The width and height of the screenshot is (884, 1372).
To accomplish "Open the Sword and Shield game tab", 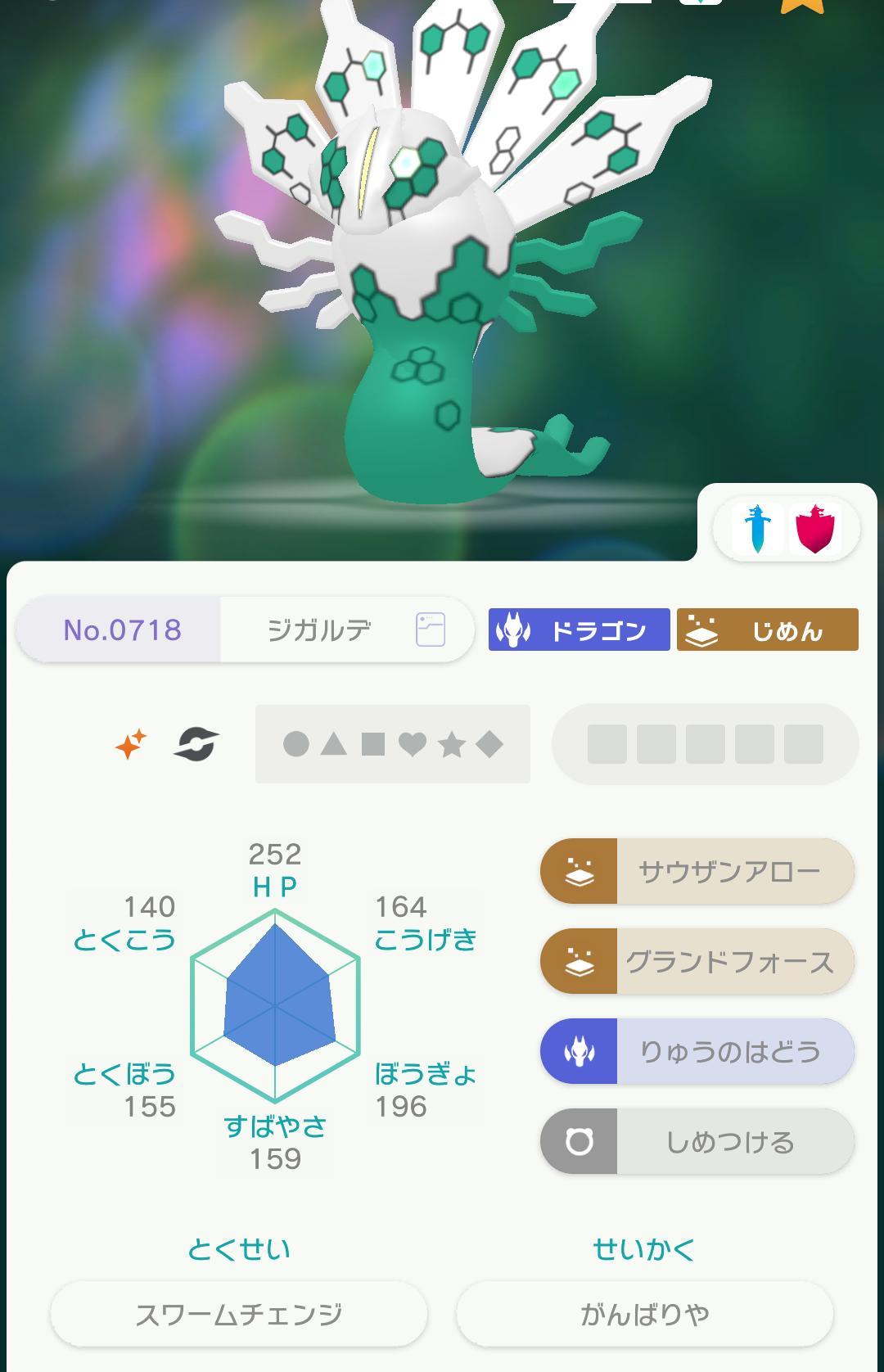I will (x=786, y=529).
